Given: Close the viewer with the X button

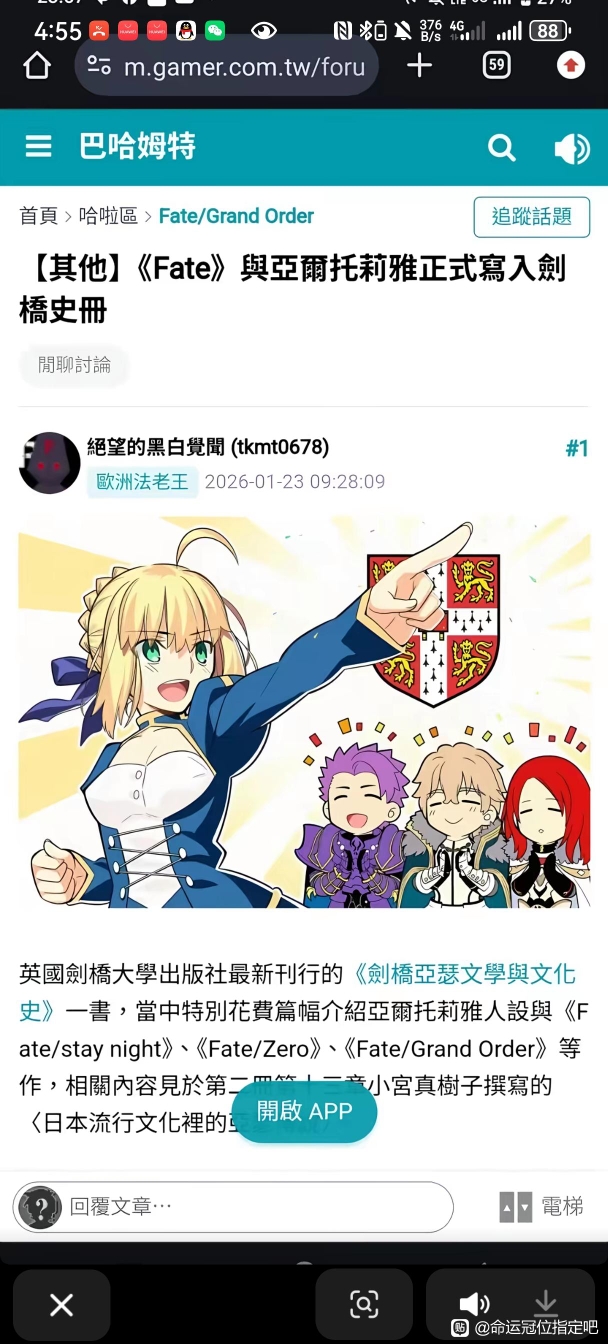Looking at the screenshot, I should [x=61, y=1304].
